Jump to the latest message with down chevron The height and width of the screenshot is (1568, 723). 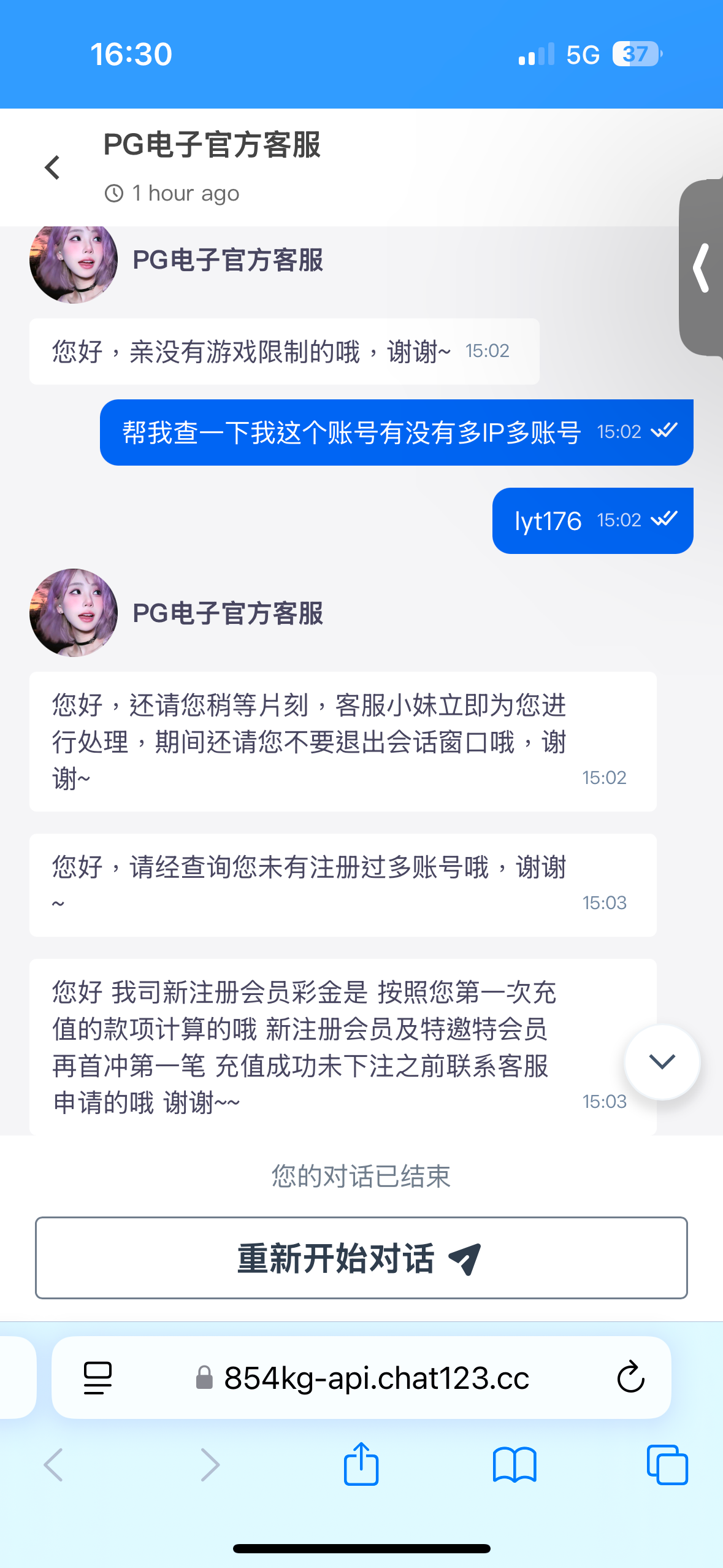pyautogui.click(x=662, y=1062)
